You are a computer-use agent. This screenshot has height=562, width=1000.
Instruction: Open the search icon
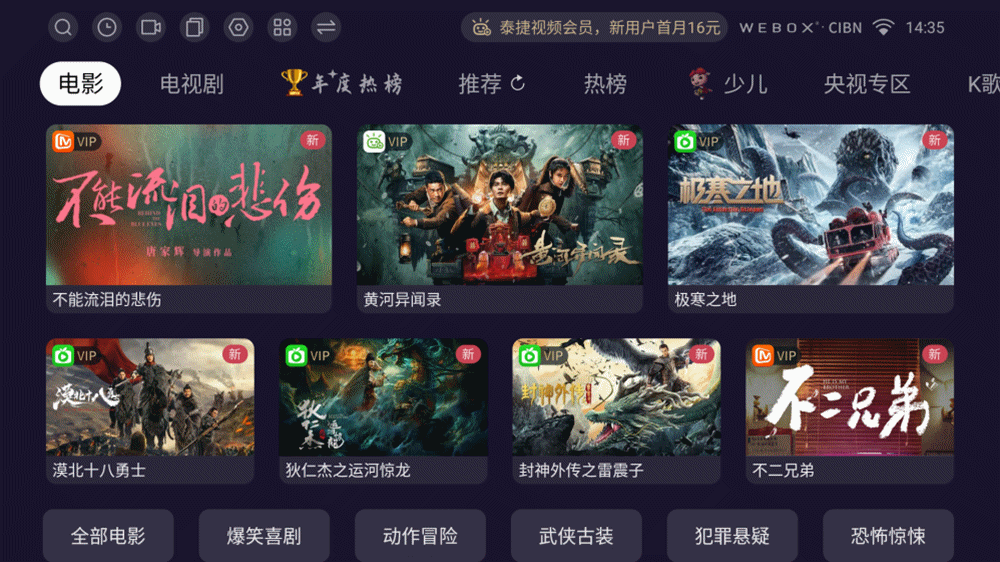click(x=63, y=27)
